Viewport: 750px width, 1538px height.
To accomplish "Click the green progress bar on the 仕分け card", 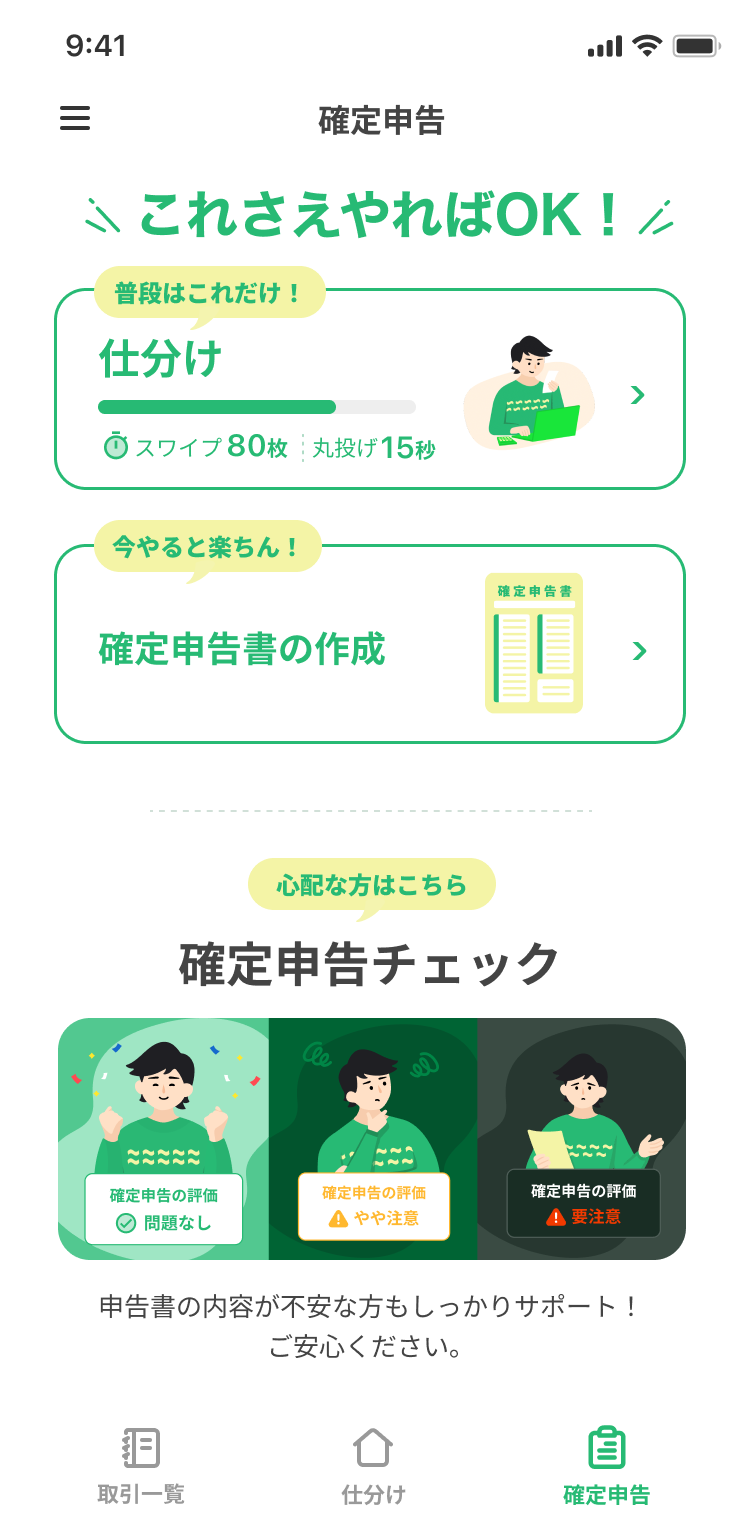I will point(215,408).
